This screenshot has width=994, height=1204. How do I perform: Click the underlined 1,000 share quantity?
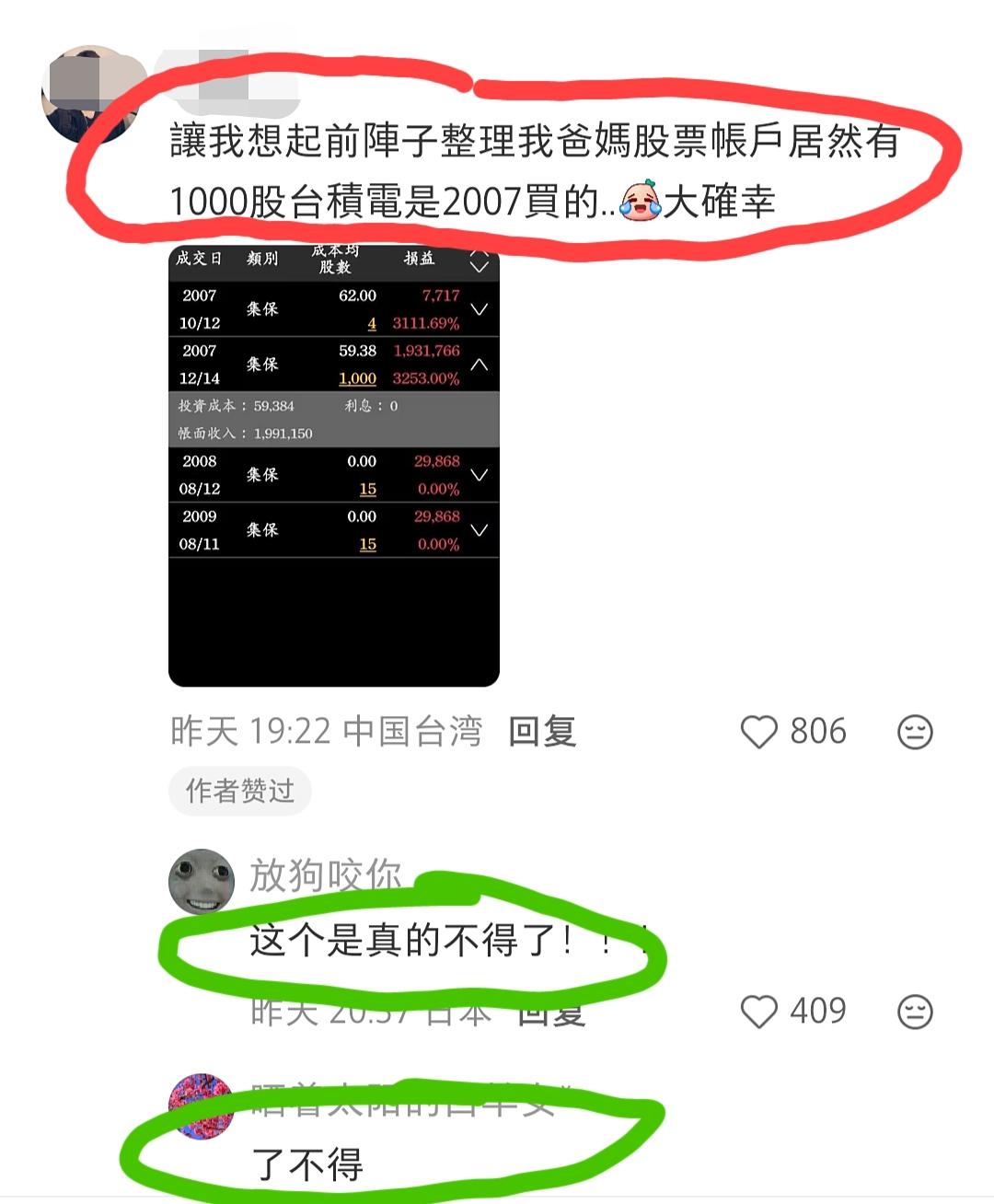(357, 377)
